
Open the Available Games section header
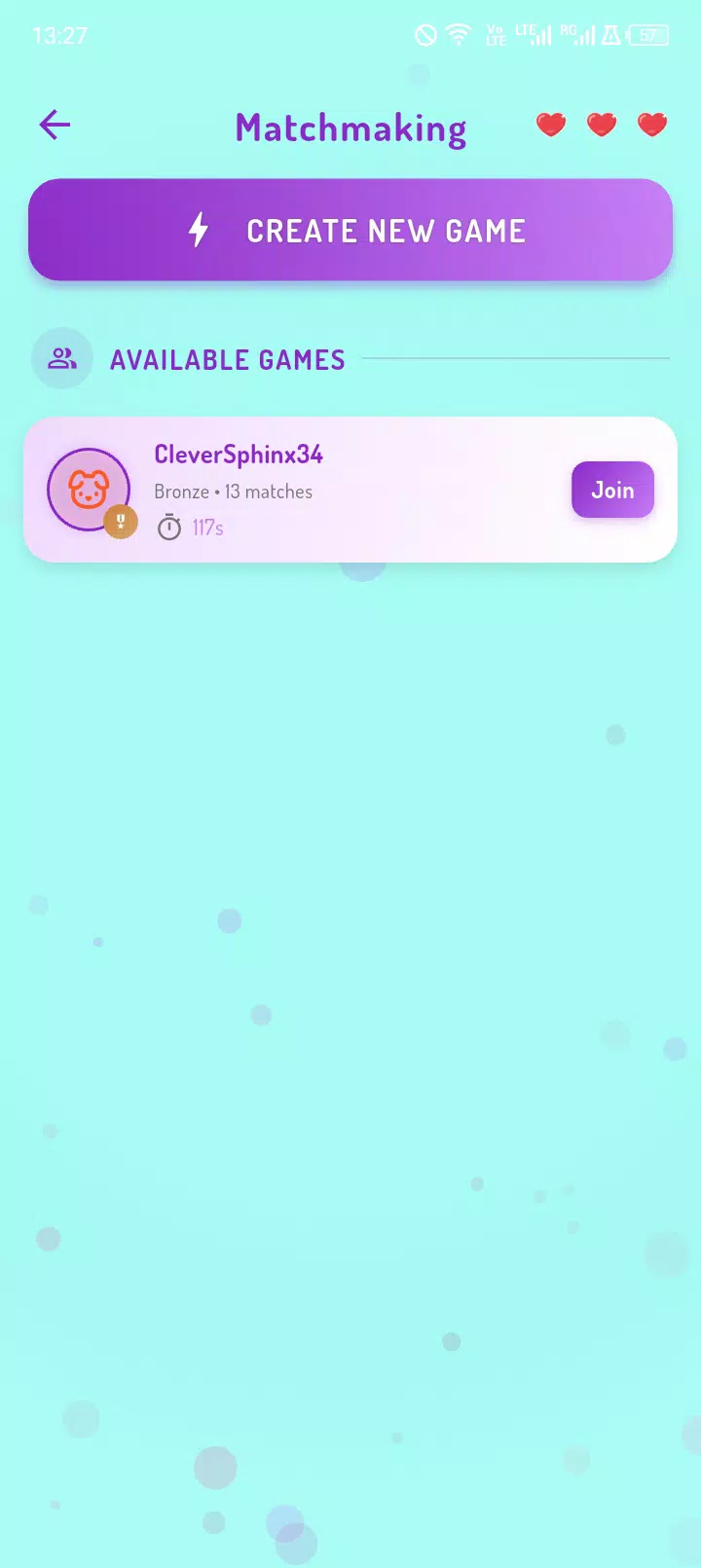(227, 359)
